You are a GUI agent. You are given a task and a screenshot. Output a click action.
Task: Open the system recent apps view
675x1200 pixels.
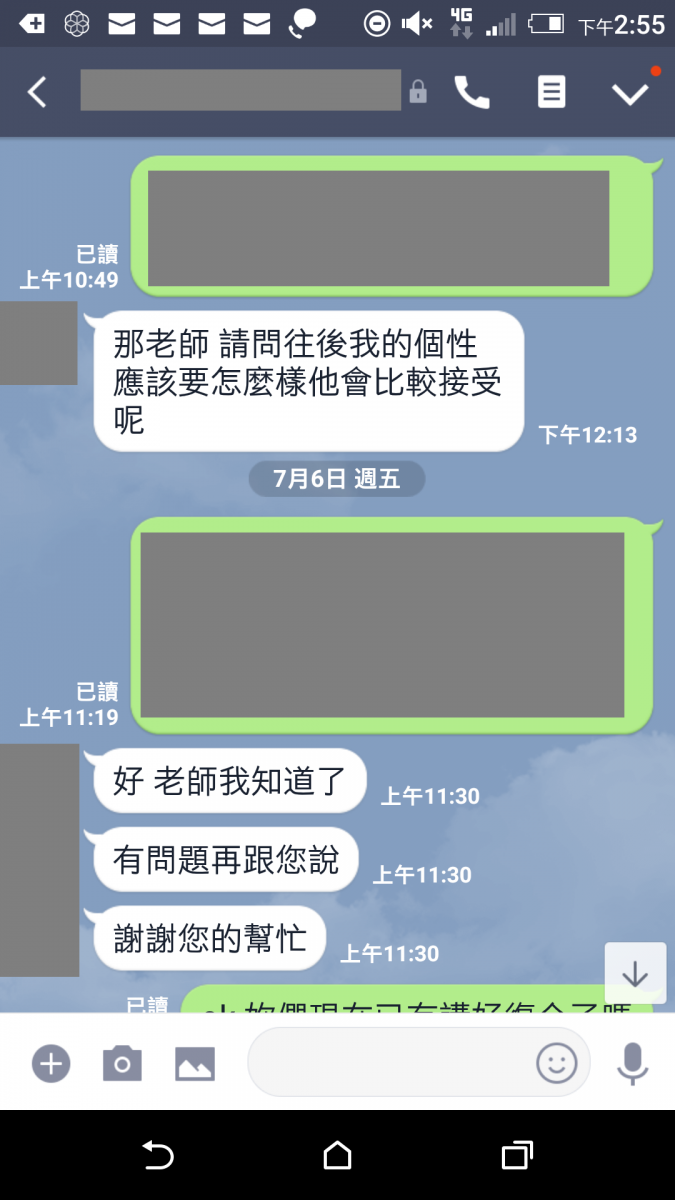516,1156
